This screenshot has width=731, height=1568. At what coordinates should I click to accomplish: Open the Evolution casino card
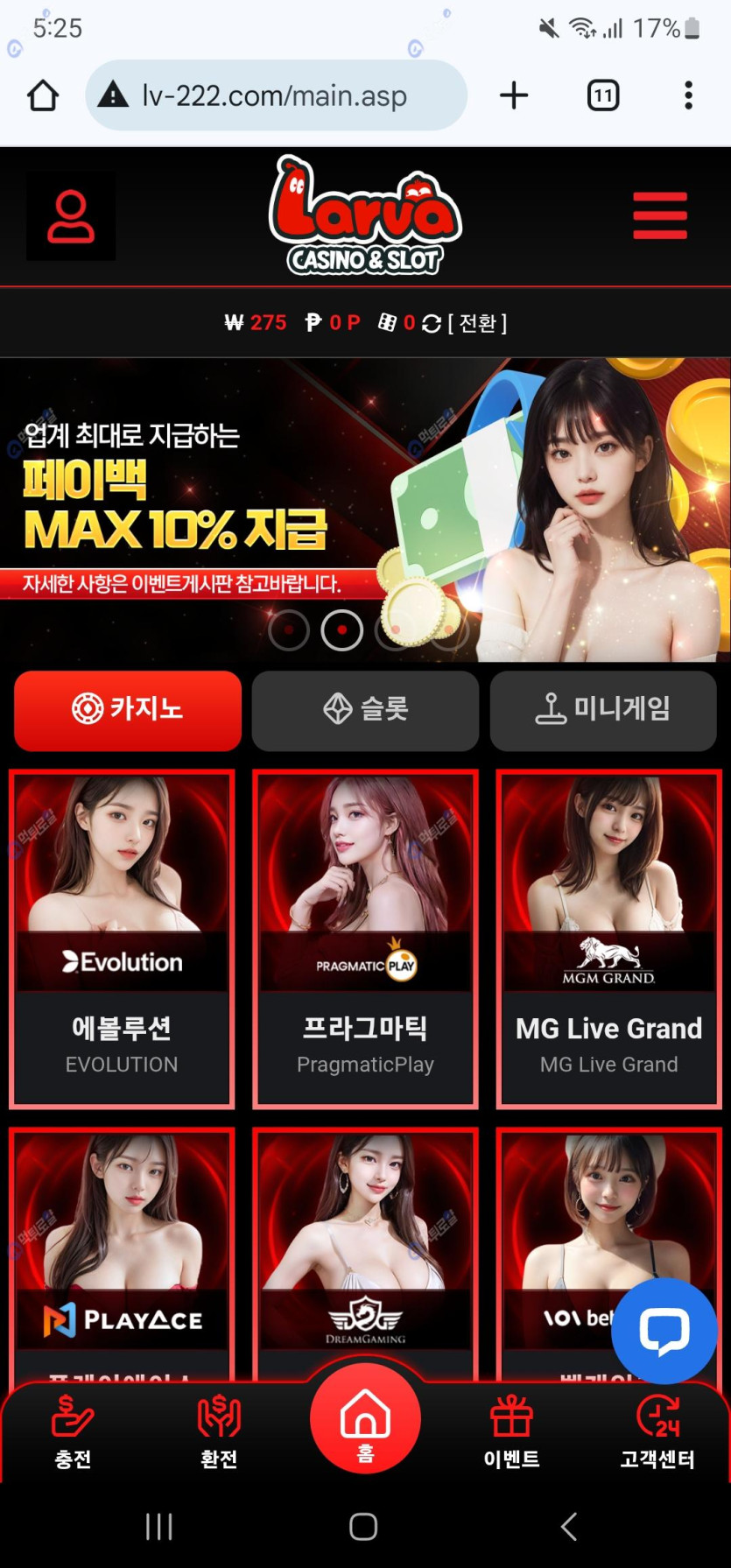coord(122,939)
